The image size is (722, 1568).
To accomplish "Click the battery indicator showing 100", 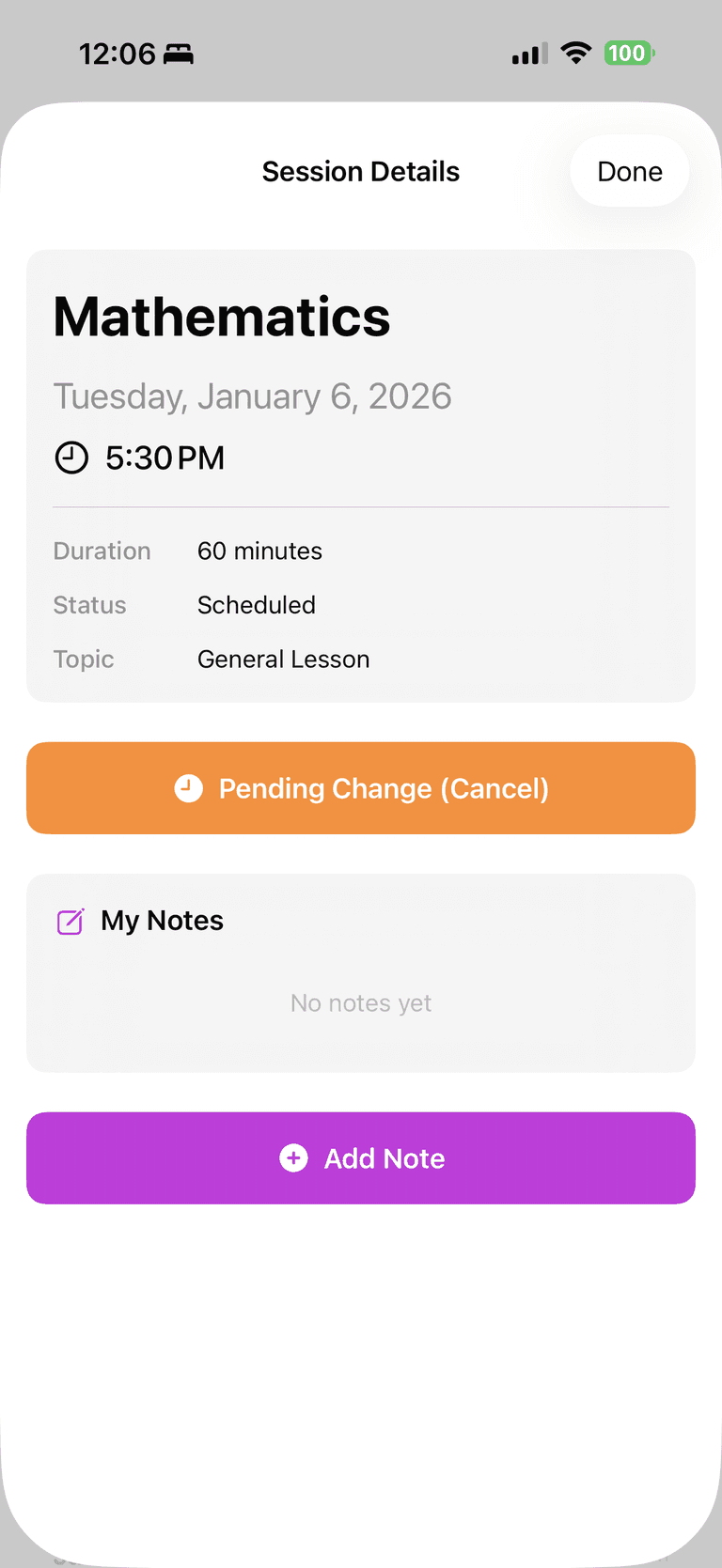I will pos(629,54).
